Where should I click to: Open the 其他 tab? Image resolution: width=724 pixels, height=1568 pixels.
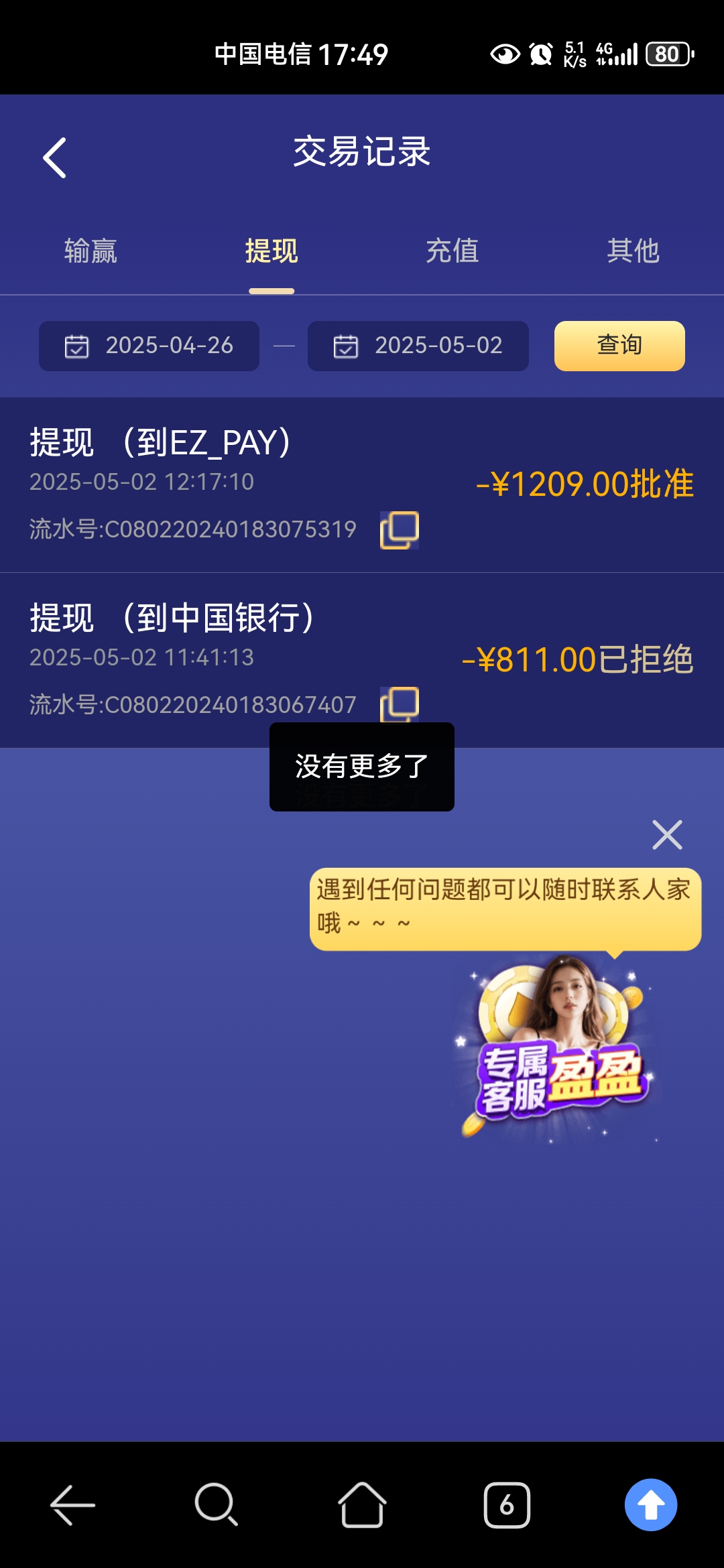click(633, 251)
